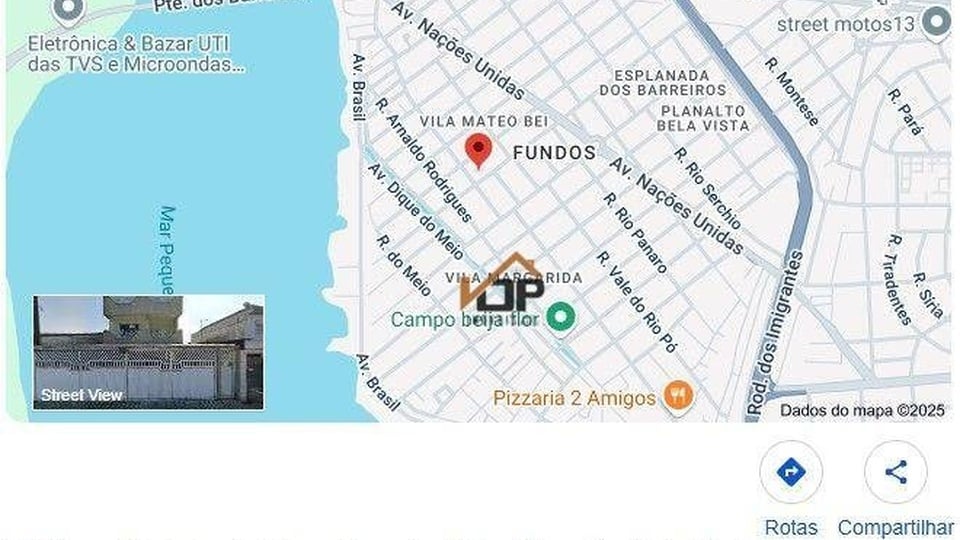The width and height of the screenshot is (960, 540).
Task: Tap the Compartilhar share button
Action: tap(895, 473)
